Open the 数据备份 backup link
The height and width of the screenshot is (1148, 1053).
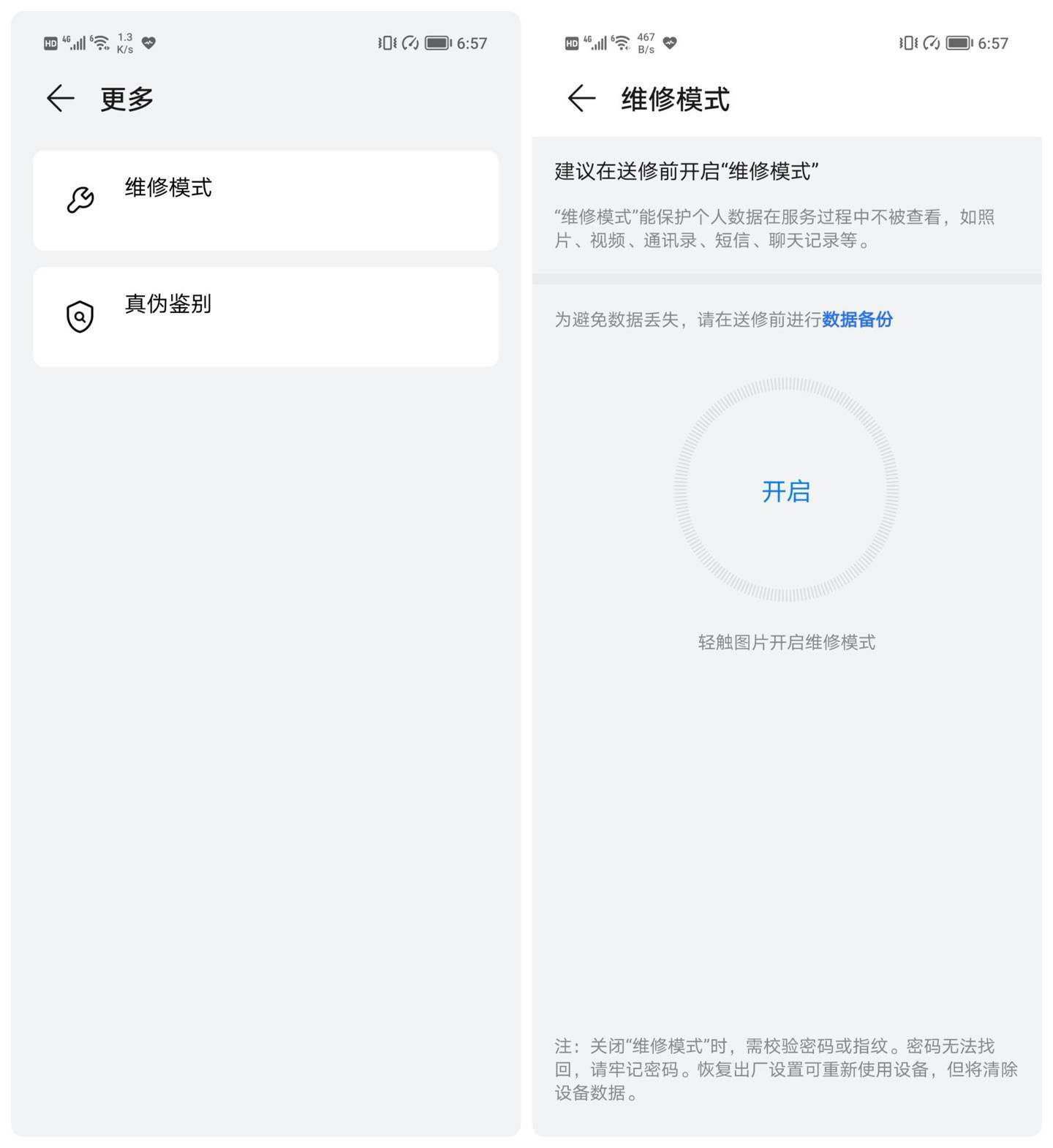(x=856, y=320)
